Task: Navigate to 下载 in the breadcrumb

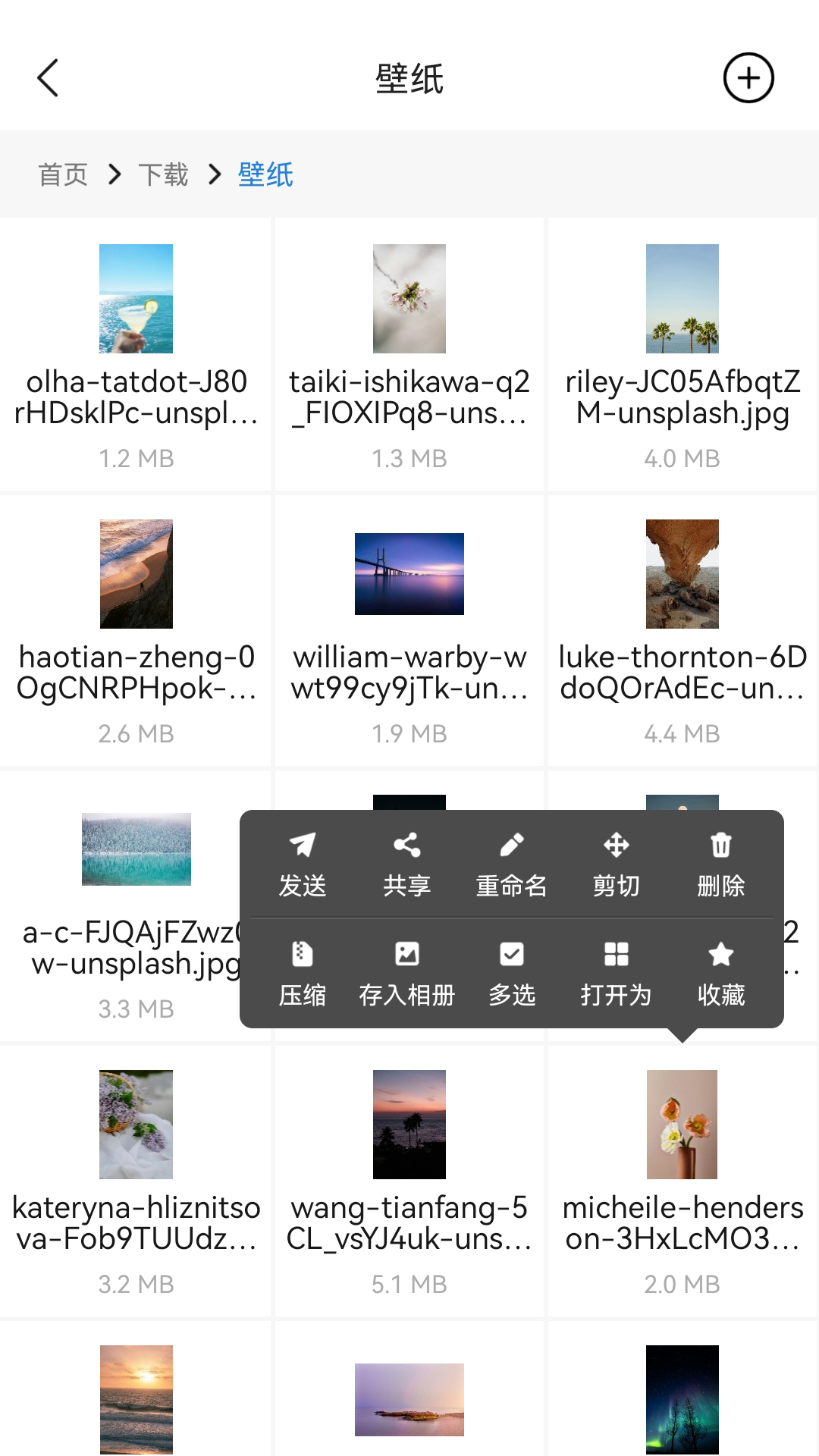Action: (163, 174)
